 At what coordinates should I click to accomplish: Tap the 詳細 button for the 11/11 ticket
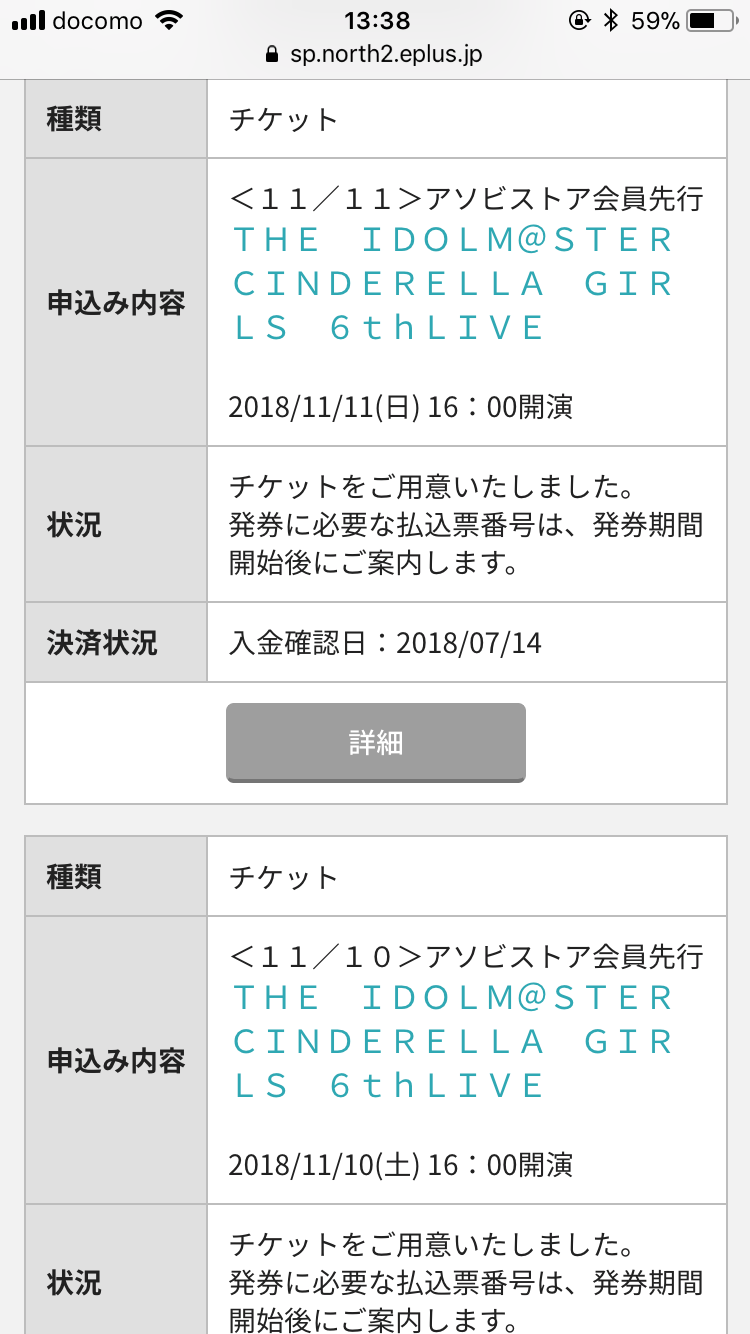pyautogui.click(x=375, y=742)
